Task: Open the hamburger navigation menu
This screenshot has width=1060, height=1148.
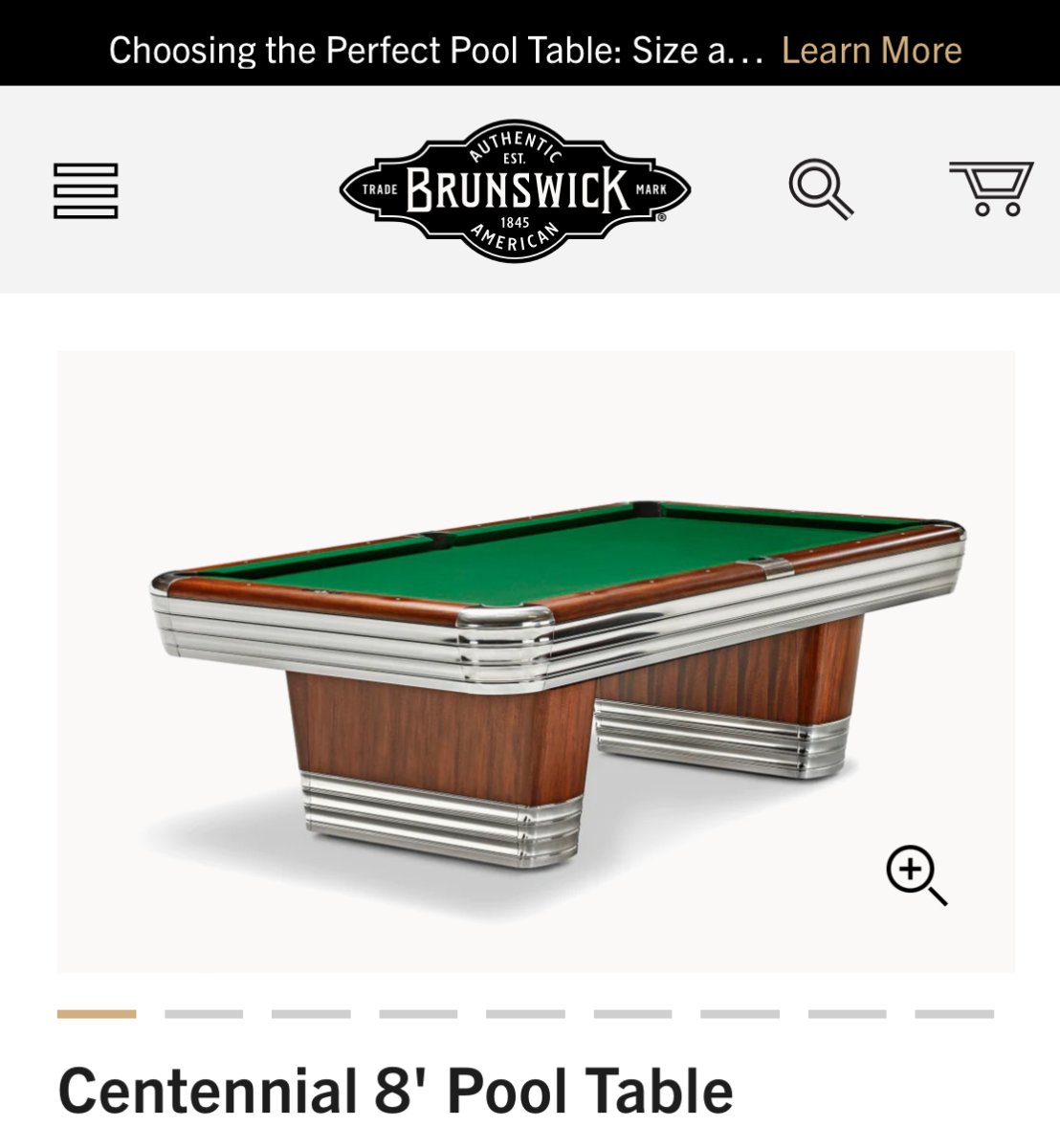Action: coord(85,190)
